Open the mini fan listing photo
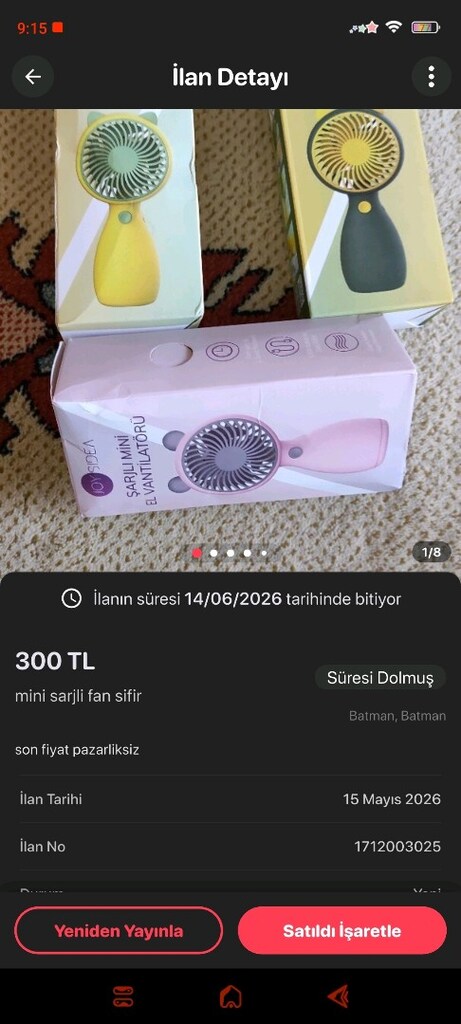 pyautogui.click(x=230, y=340)
